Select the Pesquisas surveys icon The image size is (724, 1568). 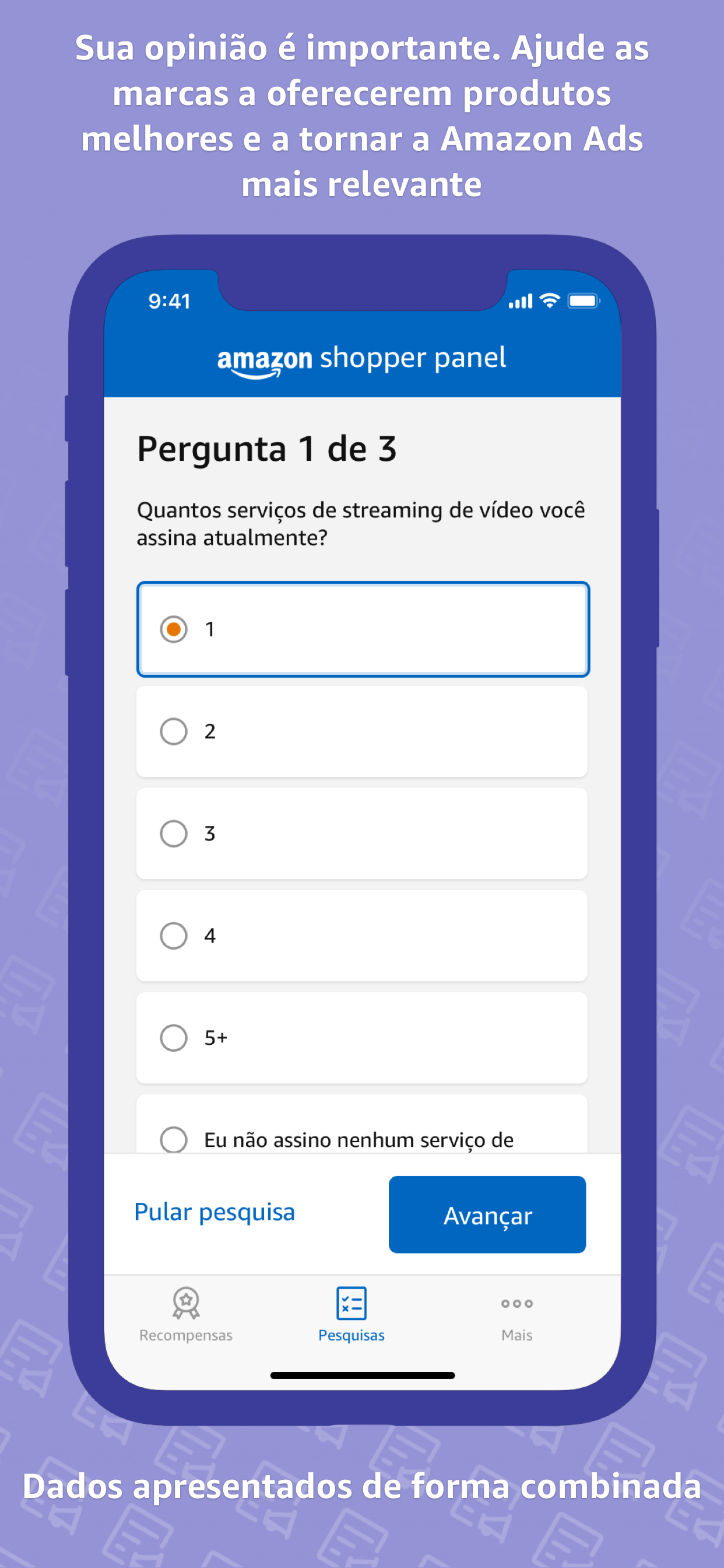click(x=351, y=1303)
